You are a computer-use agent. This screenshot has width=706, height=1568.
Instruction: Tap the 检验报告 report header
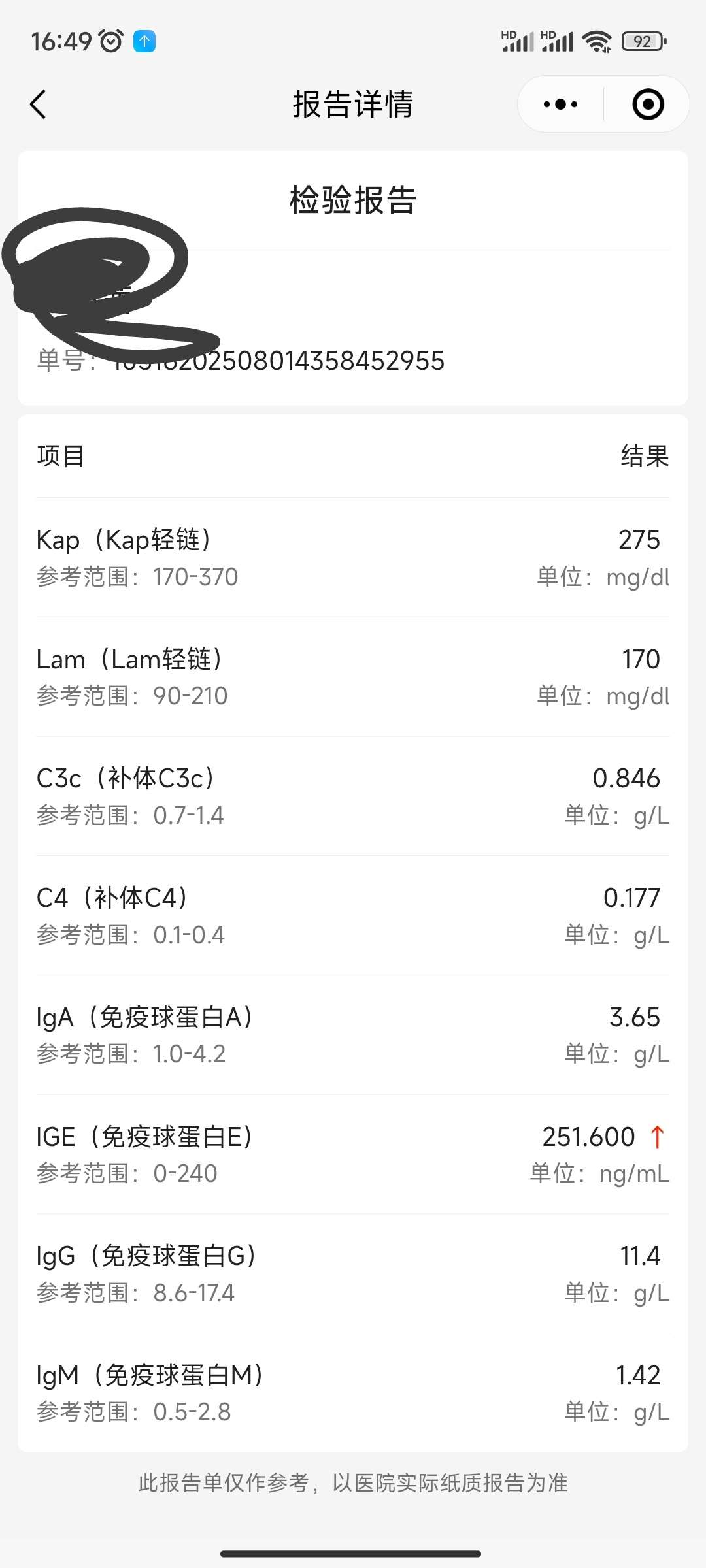tap(353, 201)
